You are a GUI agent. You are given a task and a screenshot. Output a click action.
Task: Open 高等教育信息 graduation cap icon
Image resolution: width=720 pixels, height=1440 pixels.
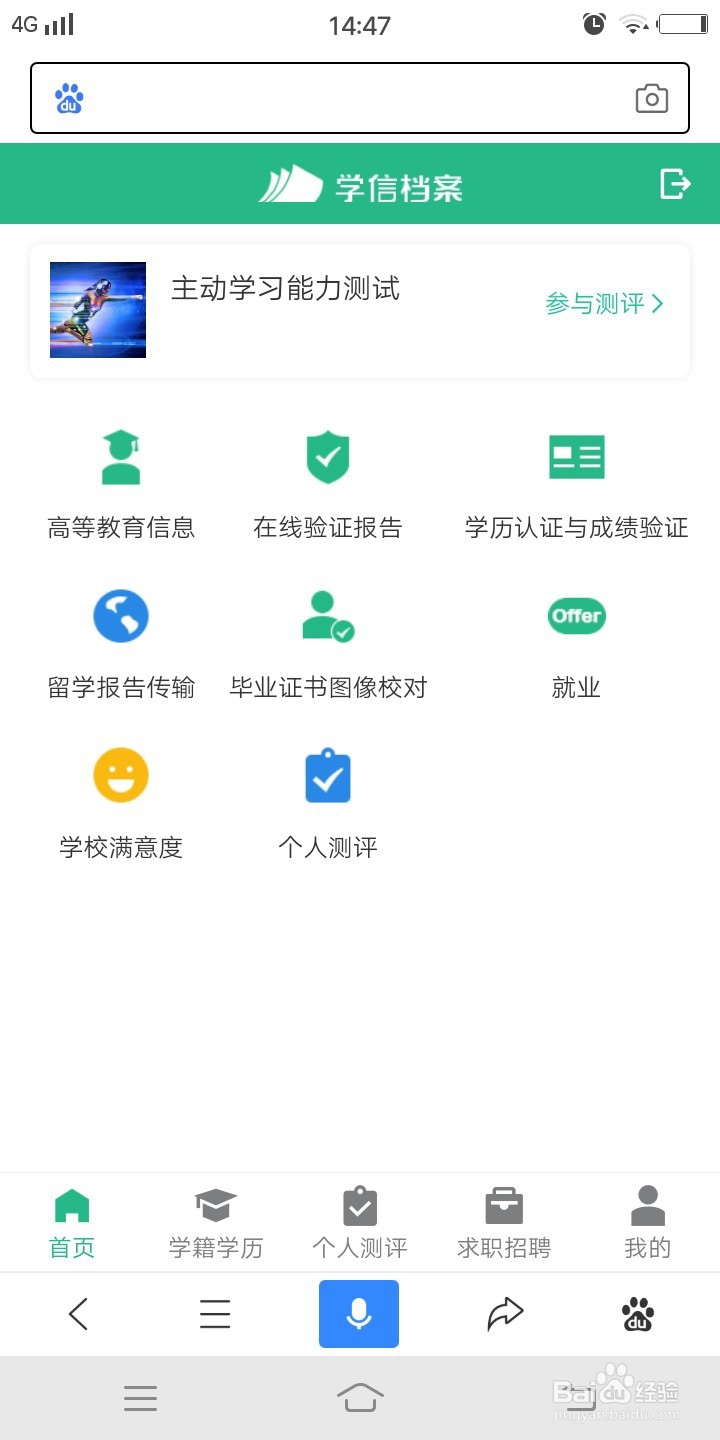point(120,457)
